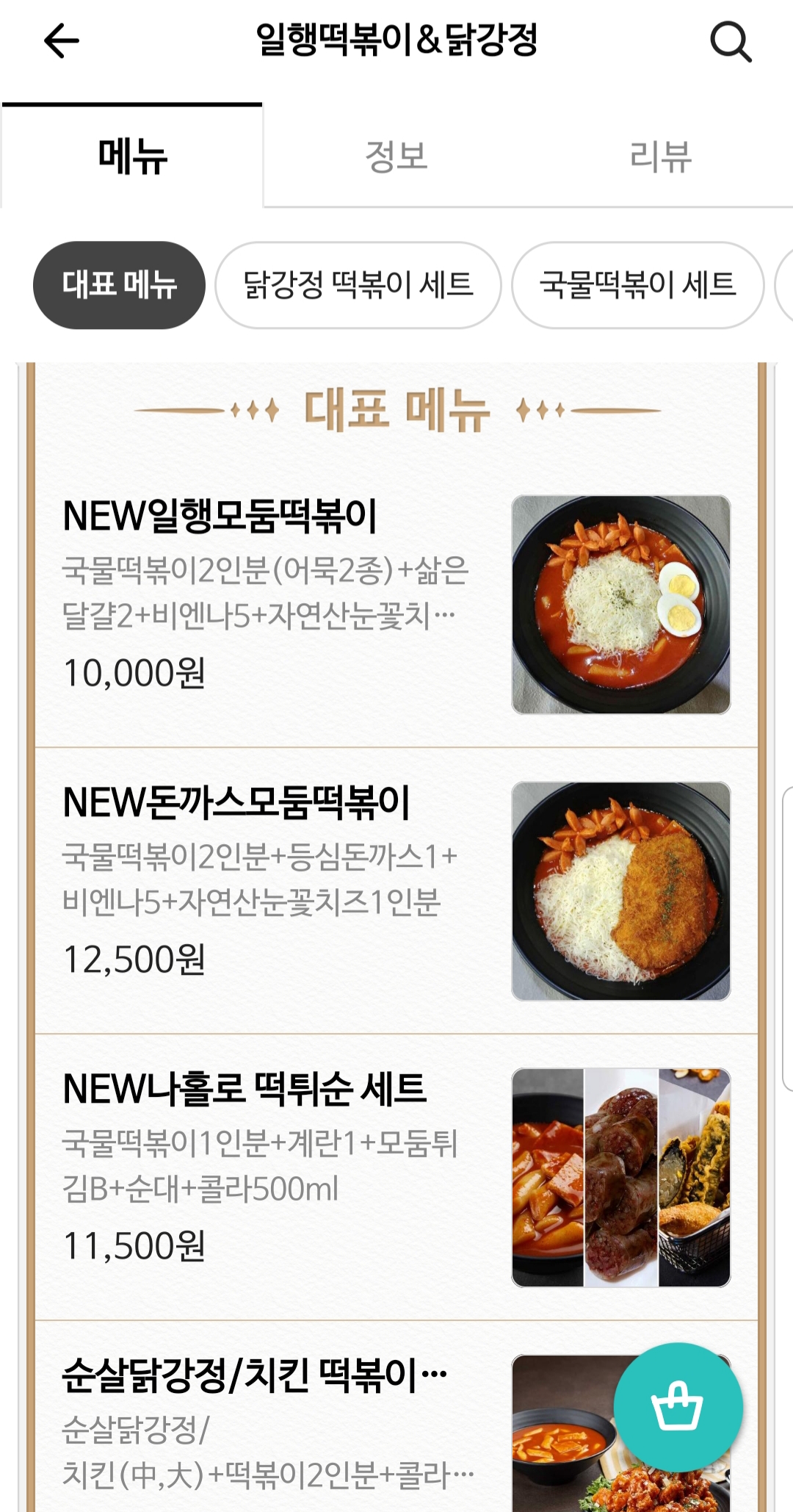Select the 메뉴 tab
Screen dimensions: 793x1512
coord(133,156)
